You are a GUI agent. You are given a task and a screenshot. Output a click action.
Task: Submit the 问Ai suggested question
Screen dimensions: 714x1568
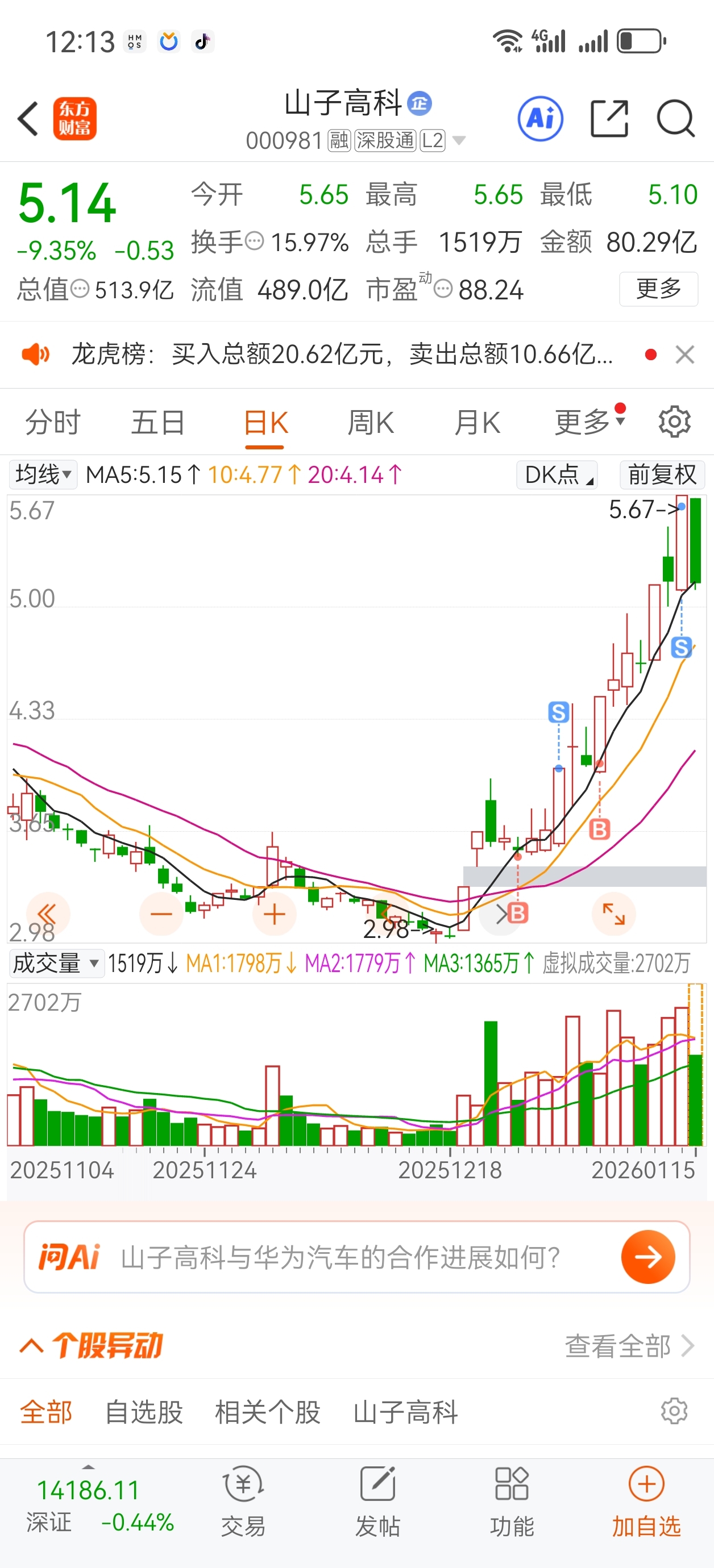point(647,1256)
